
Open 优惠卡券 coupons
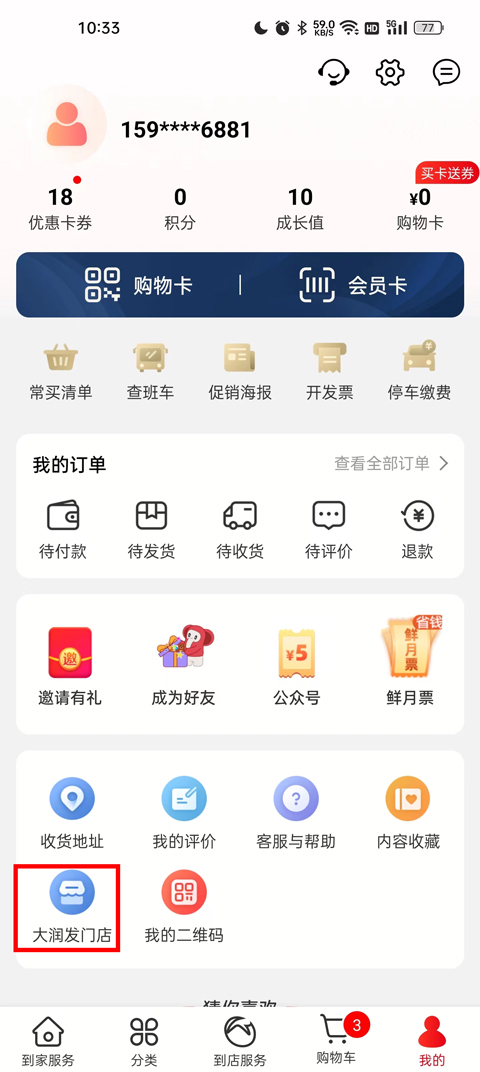coord(60,209)
